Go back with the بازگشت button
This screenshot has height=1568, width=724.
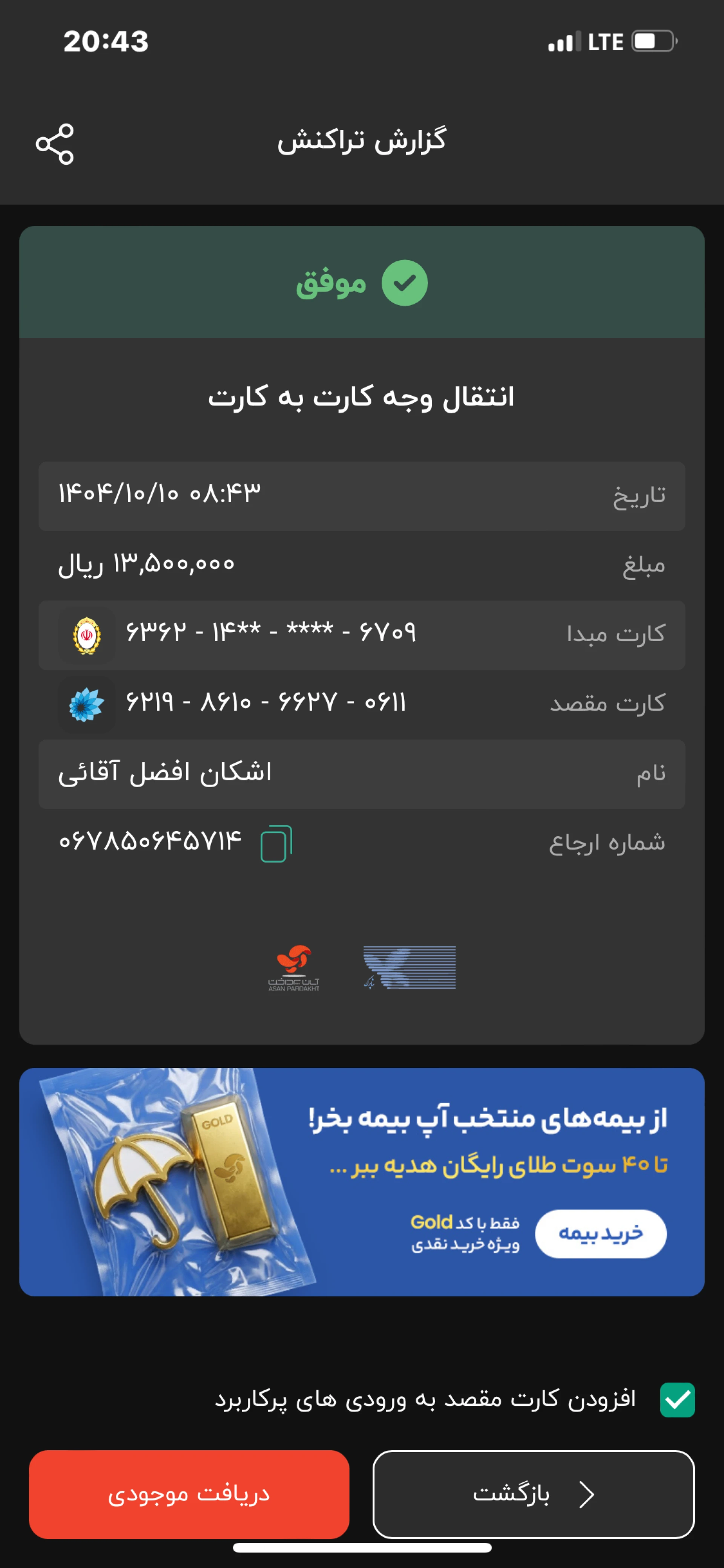click(x=533, y=1494)
